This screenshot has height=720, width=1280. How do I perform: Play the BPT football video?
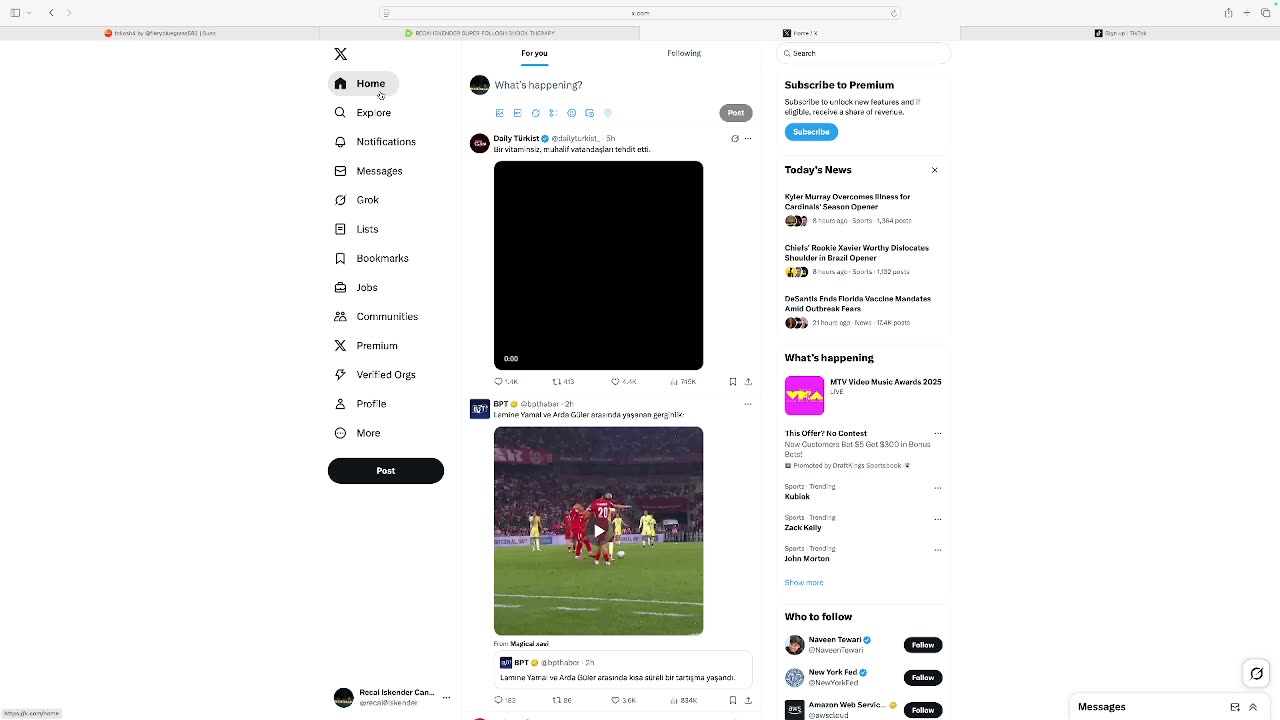(598, 531)
